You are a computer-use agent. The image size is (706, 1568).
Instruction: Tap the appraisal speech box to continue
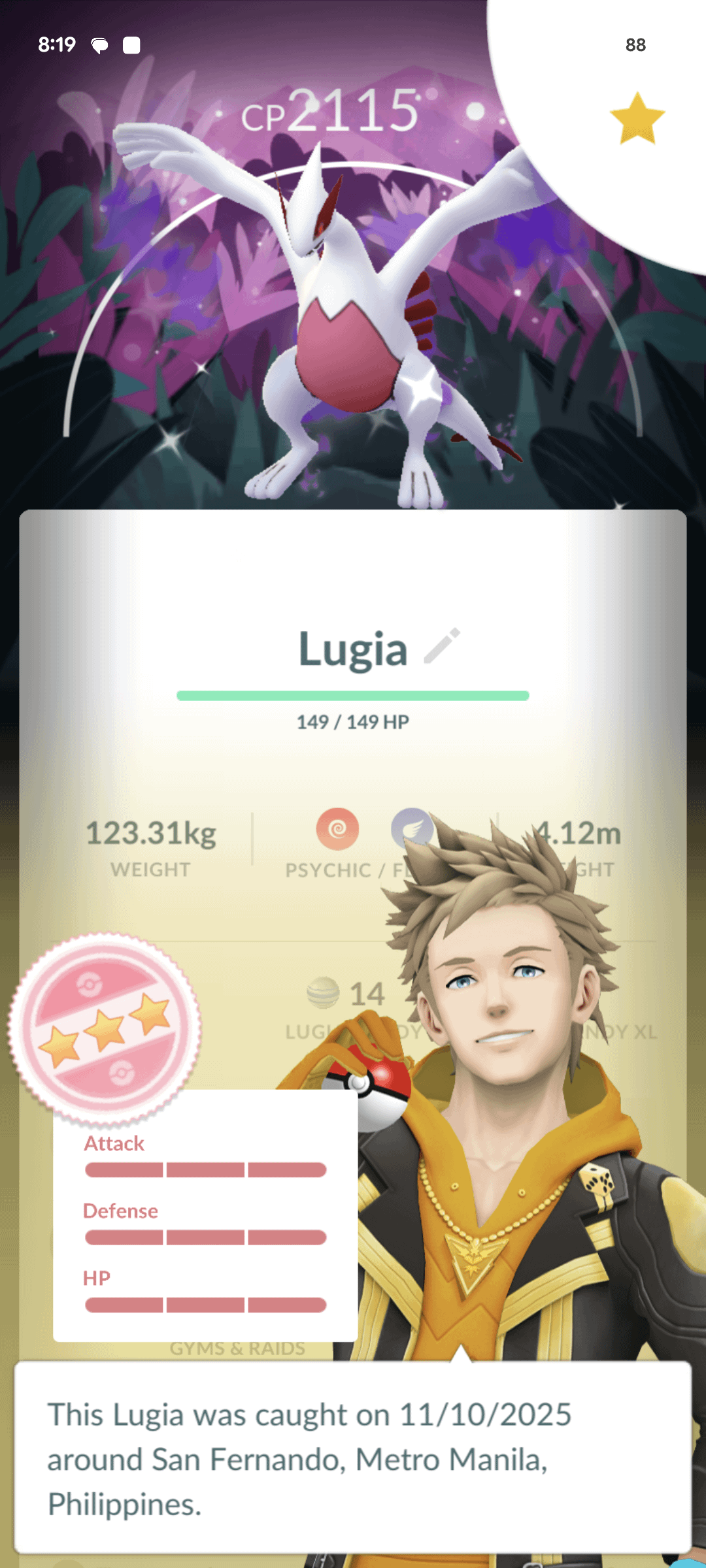(353, 1458)
